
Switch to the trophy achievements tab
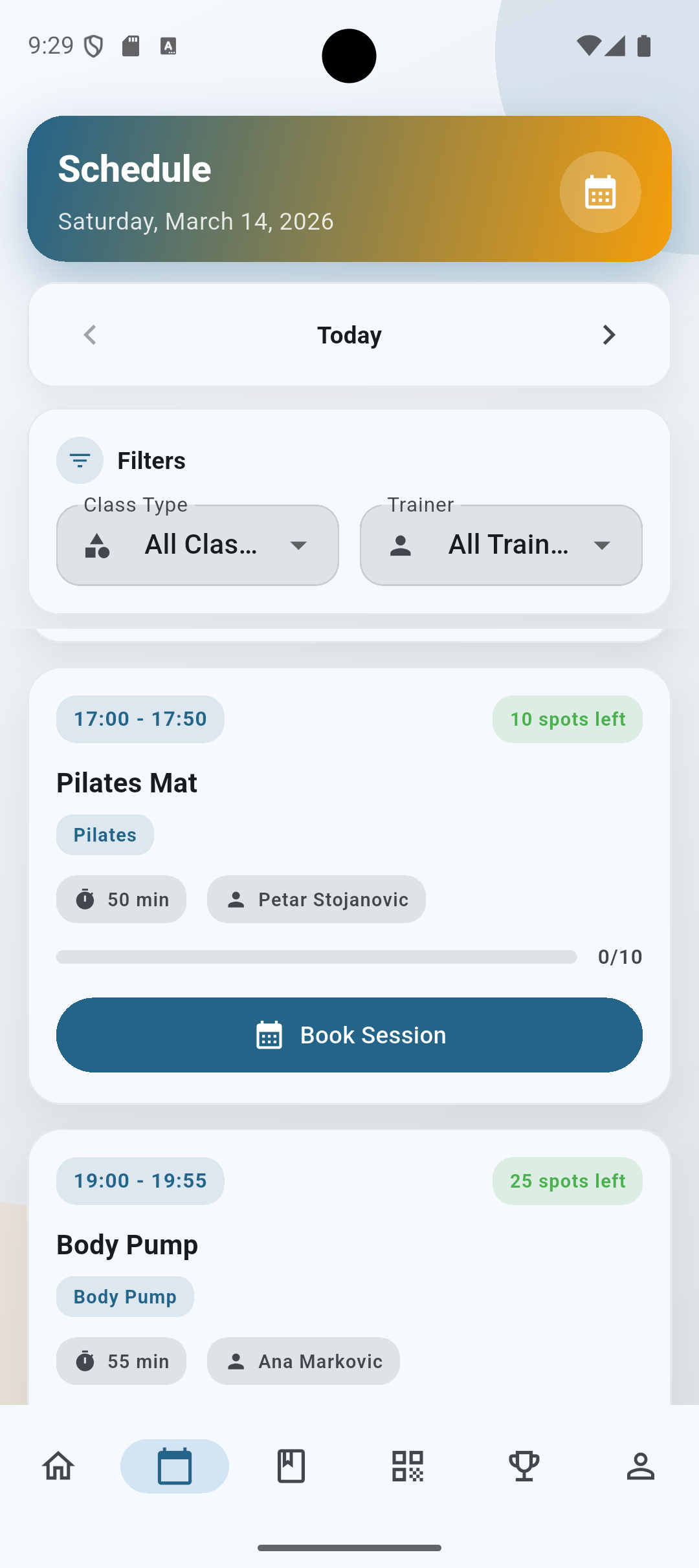(524, 1466)
